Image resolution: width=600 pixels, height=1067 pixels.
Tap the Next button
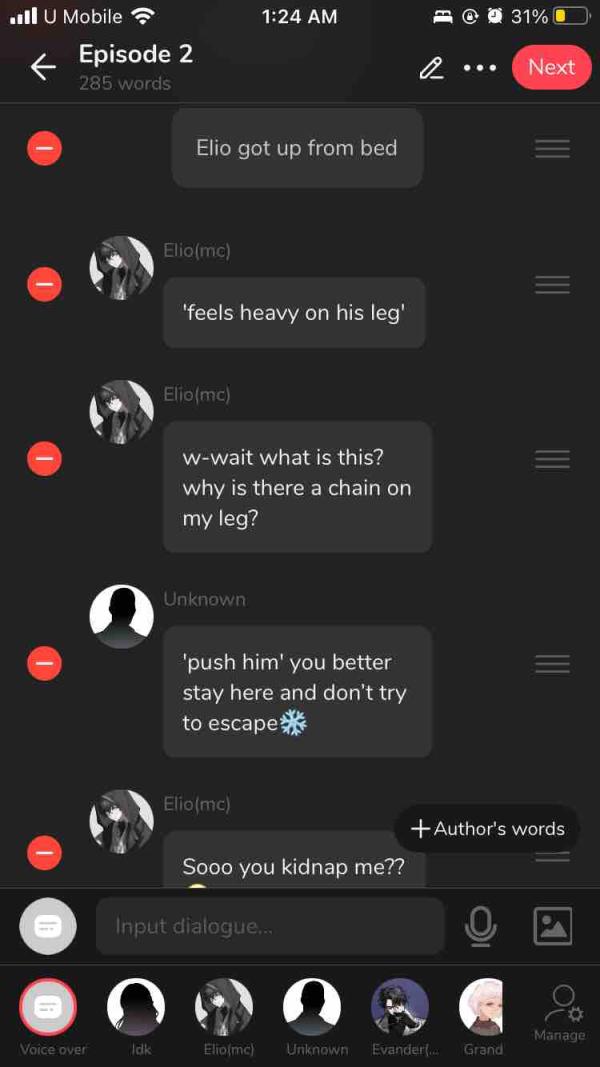551,67
